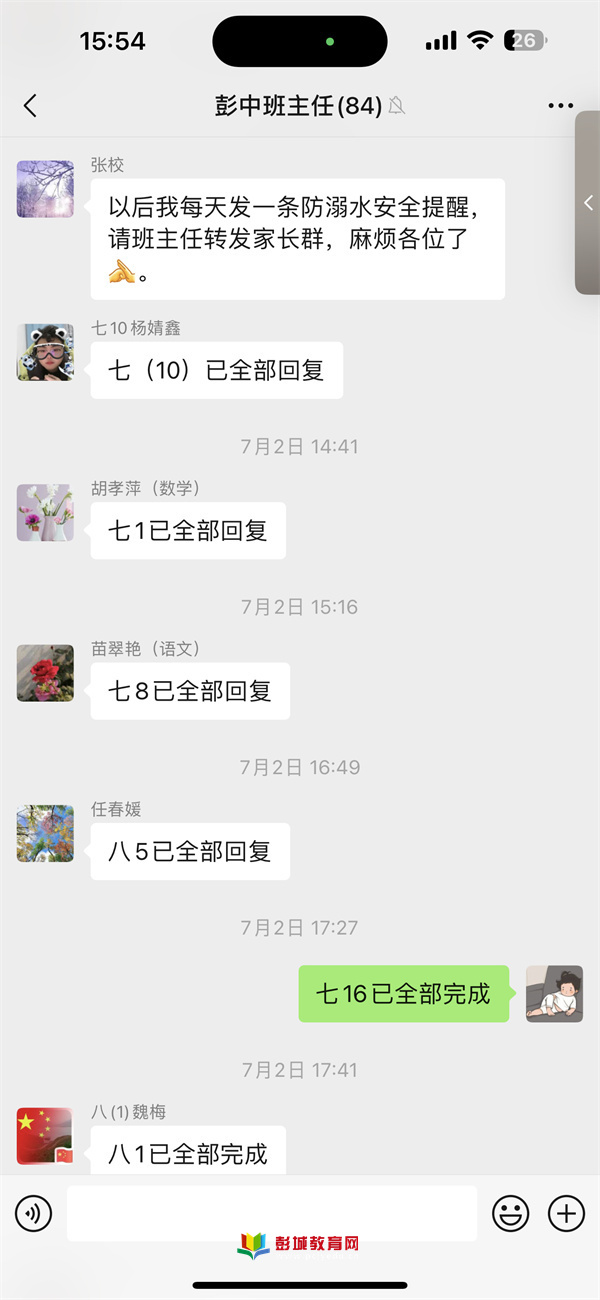The height and width of the screenshot is (1300, 600).
Task: Open the emoji picker
Action: point(510,1214)
